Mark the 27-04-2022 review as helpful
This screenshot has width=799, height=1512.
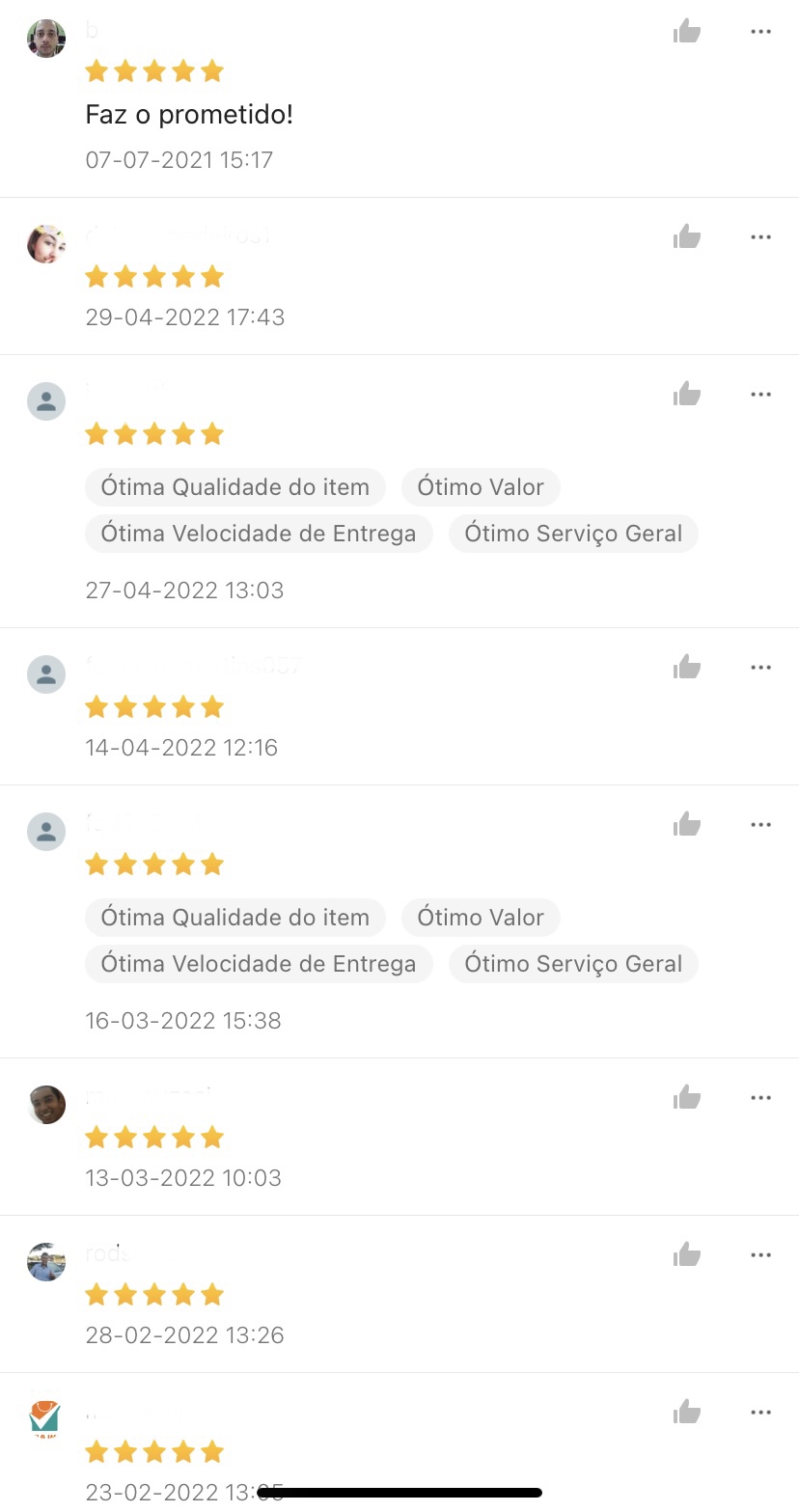tap(687, 394)
